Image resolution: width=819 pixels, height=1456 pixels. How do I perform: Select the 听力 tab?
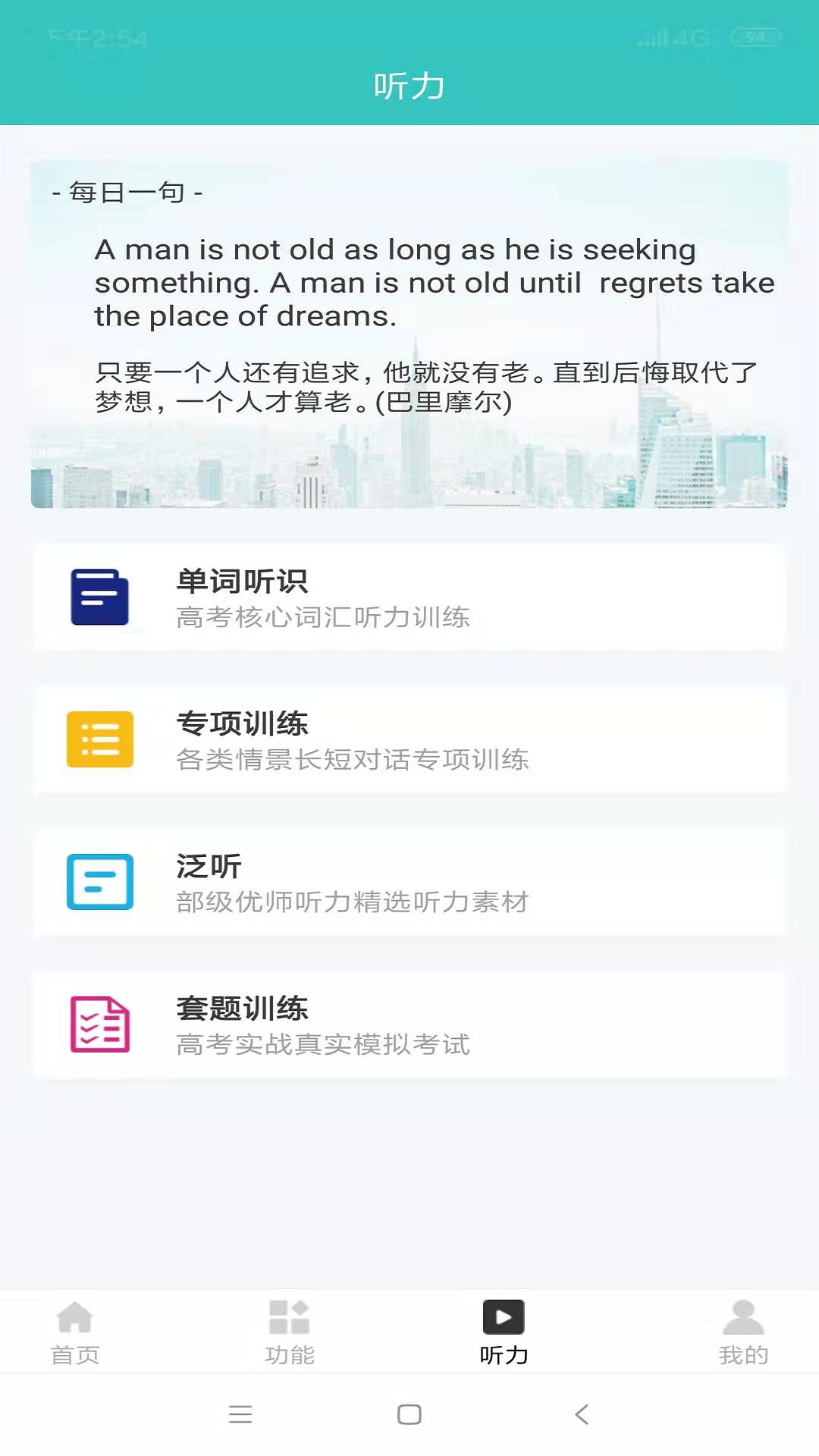click(x=504, y=1332)
